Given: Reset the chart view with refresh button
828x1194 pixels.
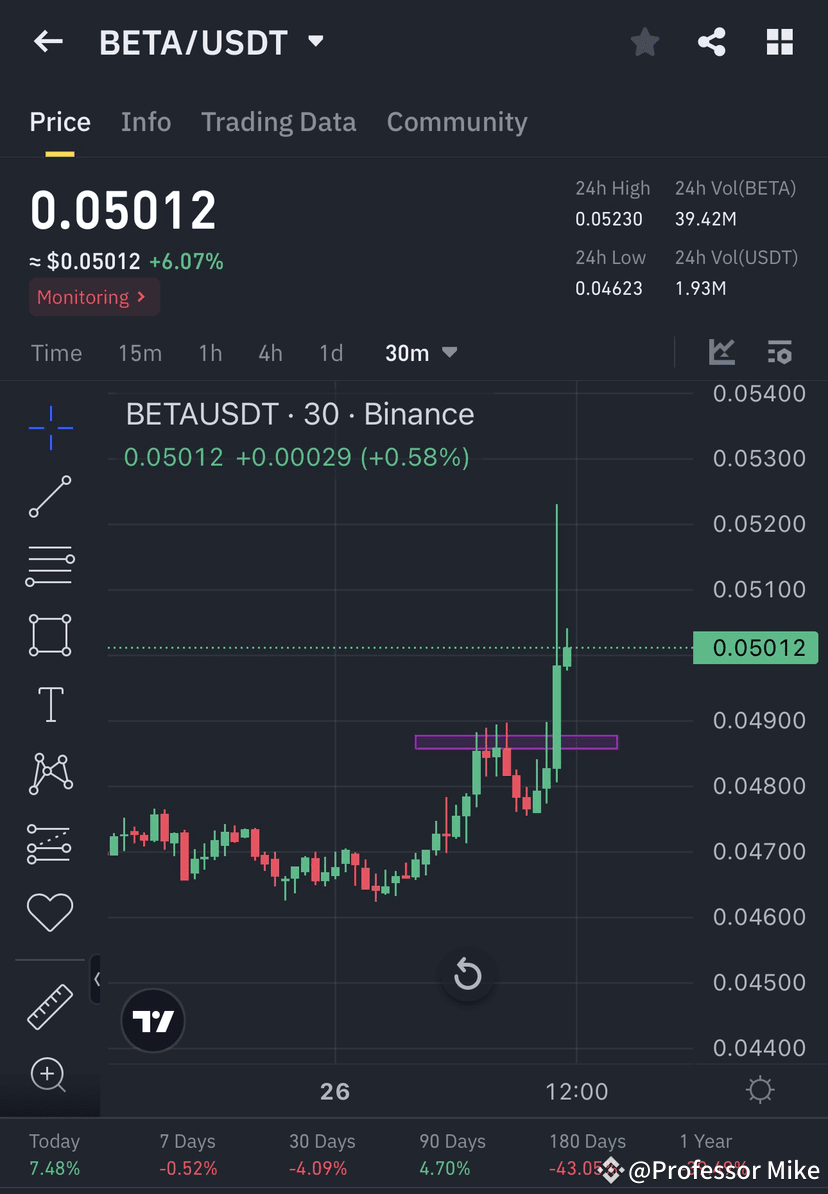Looking at the screenshot, I should pos(468,974).
